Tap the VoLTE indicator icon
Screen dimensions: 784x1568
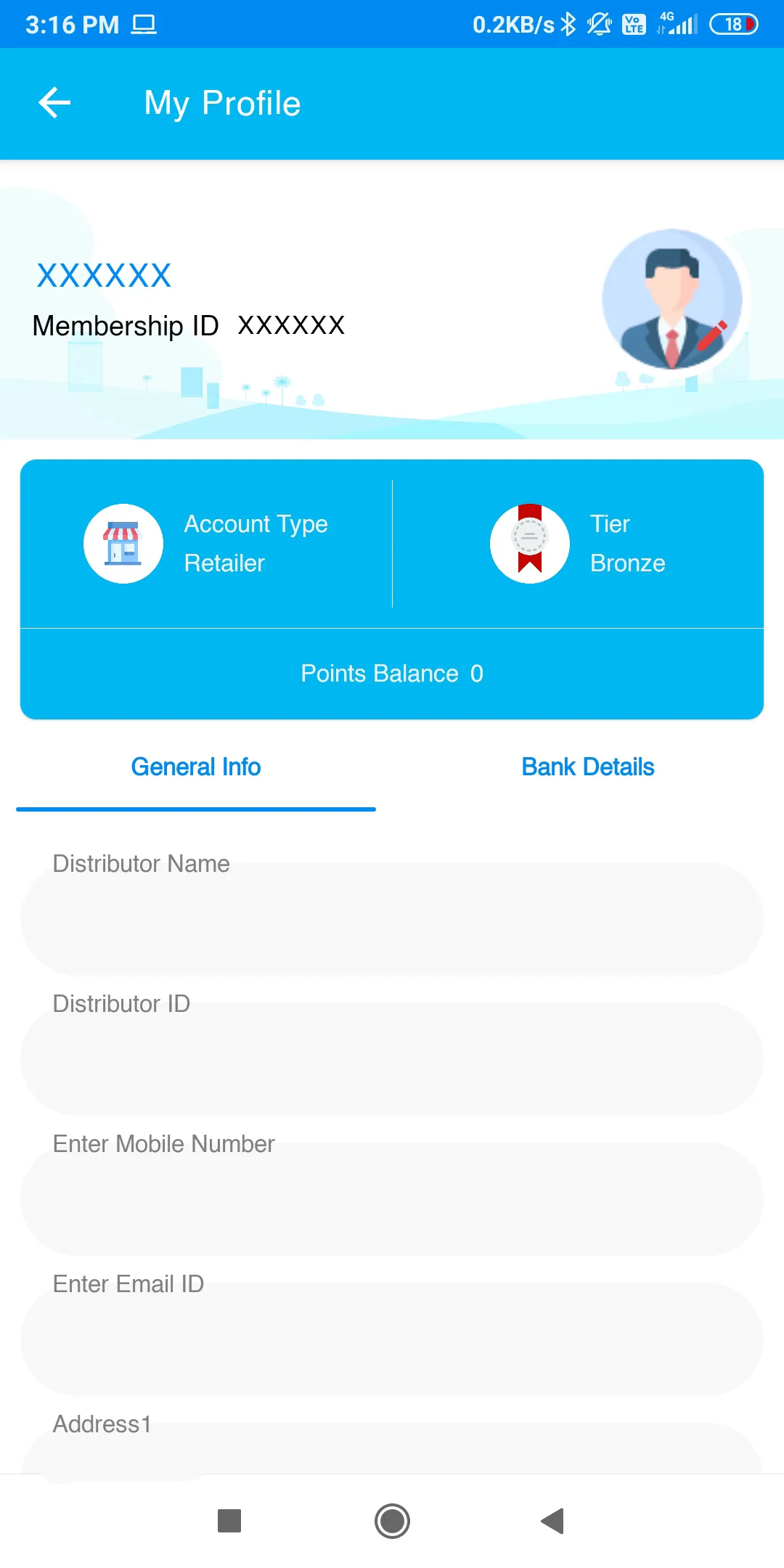[x=632, y=24]
